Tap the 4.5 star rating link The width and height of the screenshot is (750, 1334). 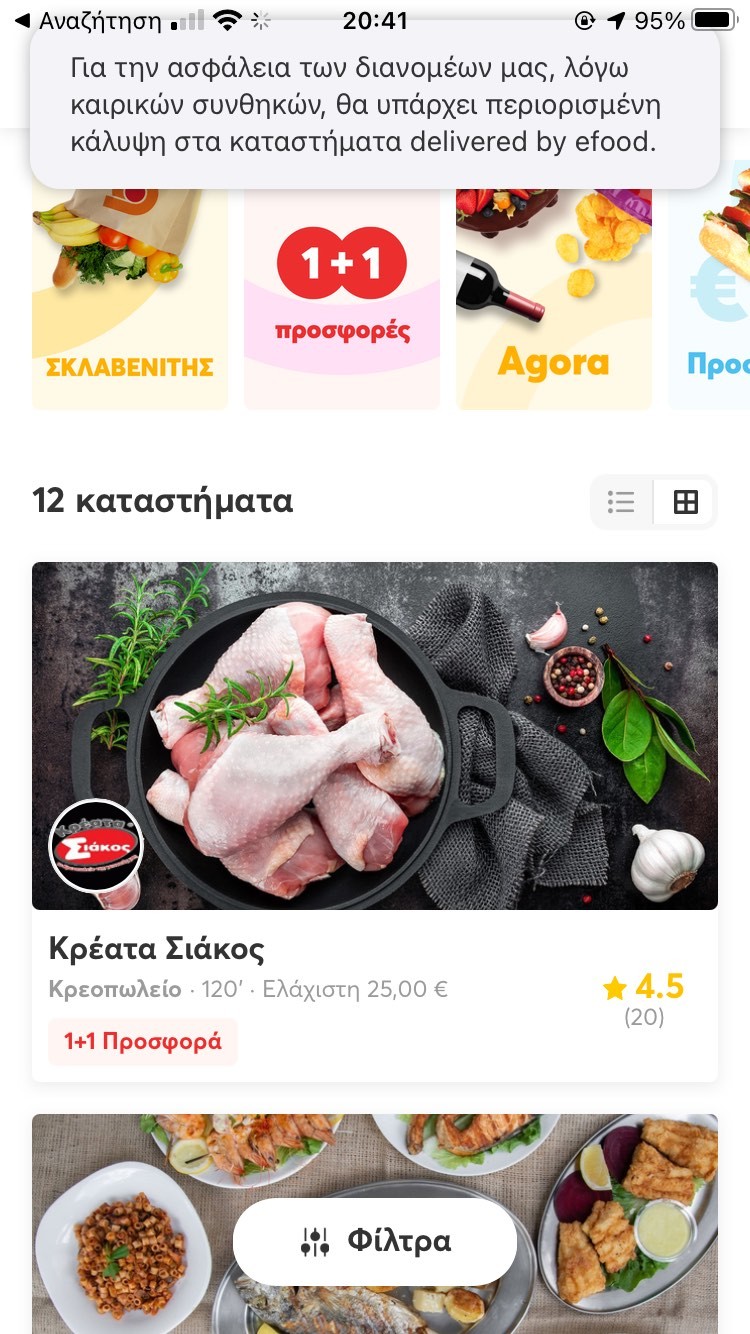pos(644,987)
